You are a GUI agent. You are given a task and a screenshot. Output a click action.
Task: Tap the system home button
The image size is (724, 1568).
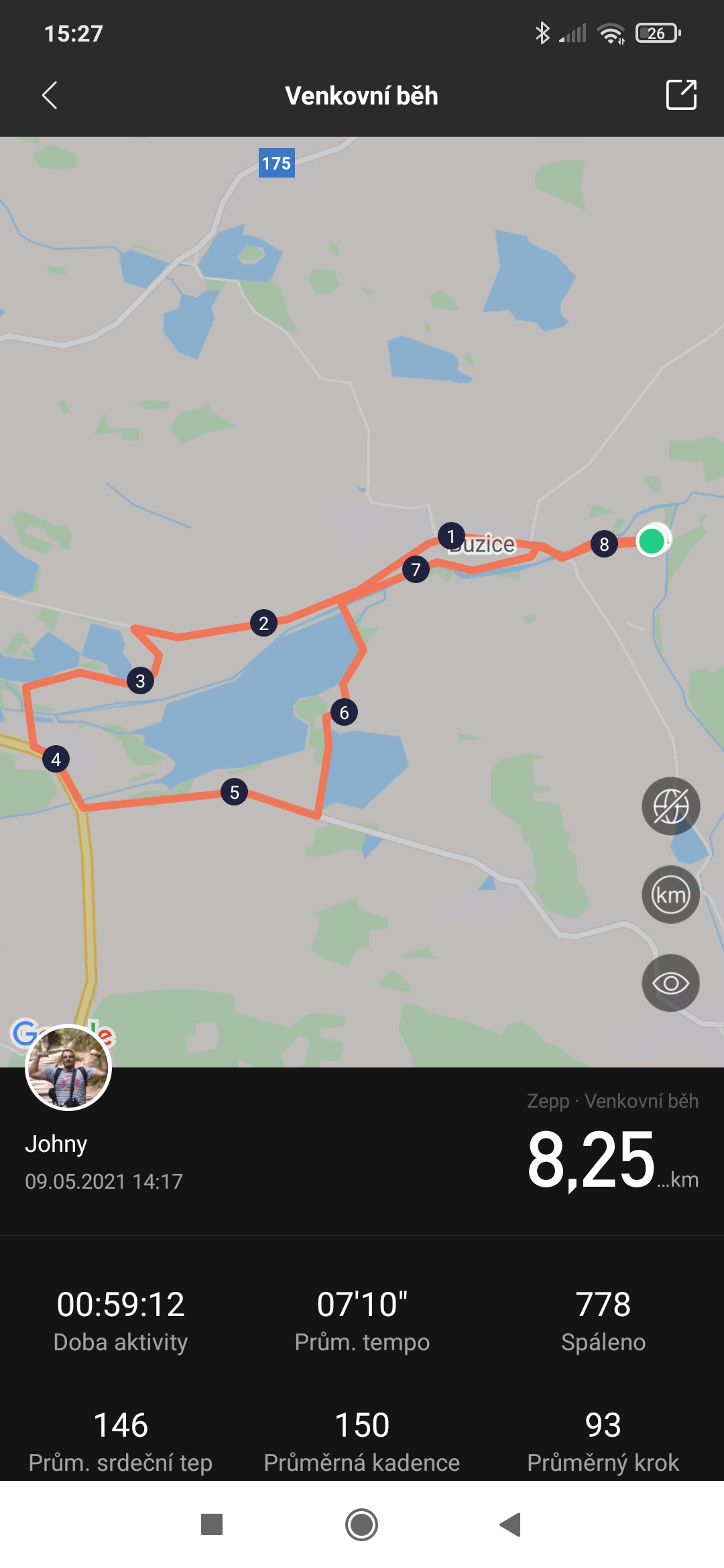pos(361,1524)
